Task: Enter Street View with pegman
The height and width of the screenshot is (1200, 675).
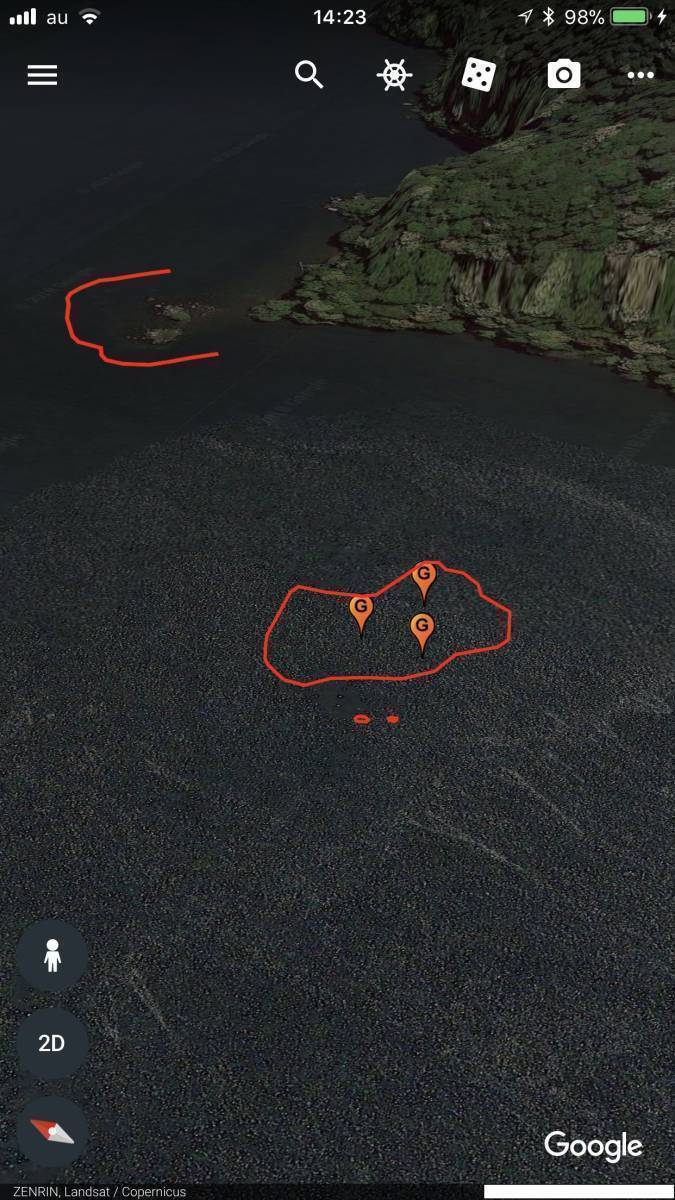Action: [52, 956]
